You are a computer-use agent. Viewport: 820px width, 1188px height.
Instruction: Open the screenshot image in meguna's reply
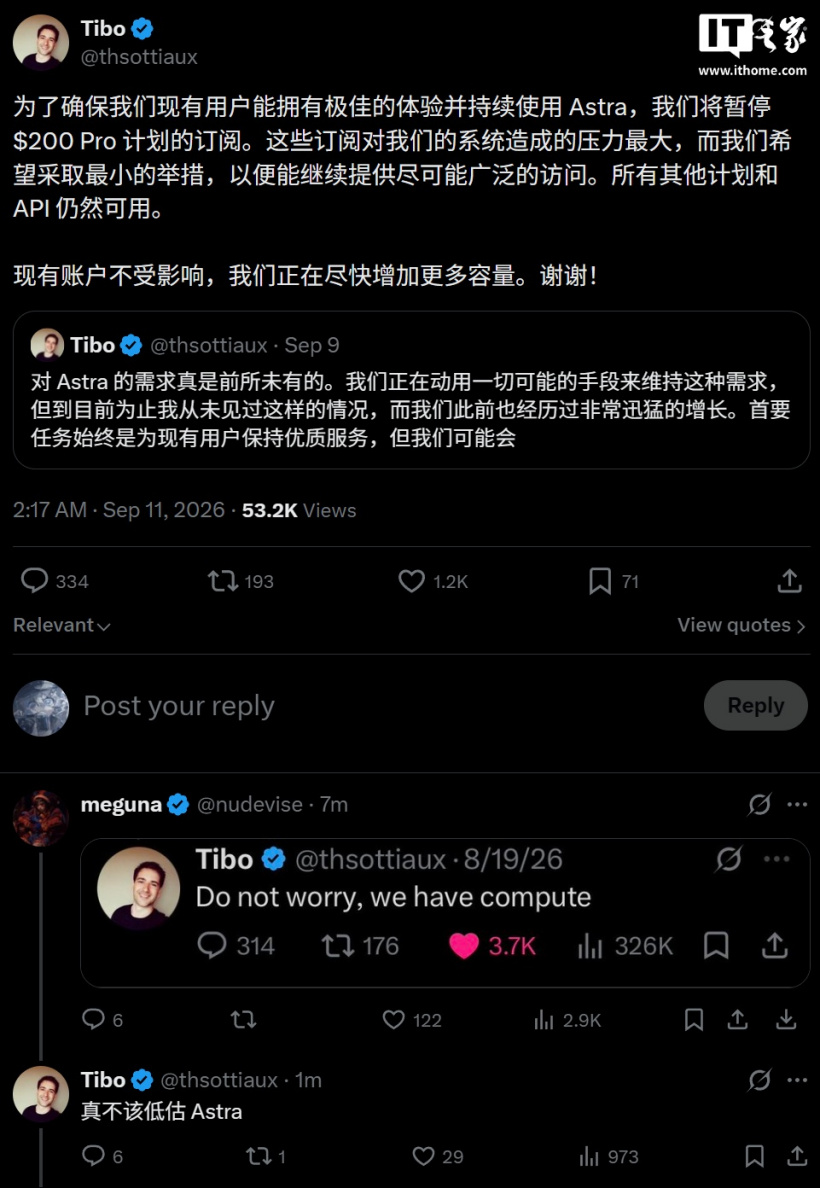(446, 913)
